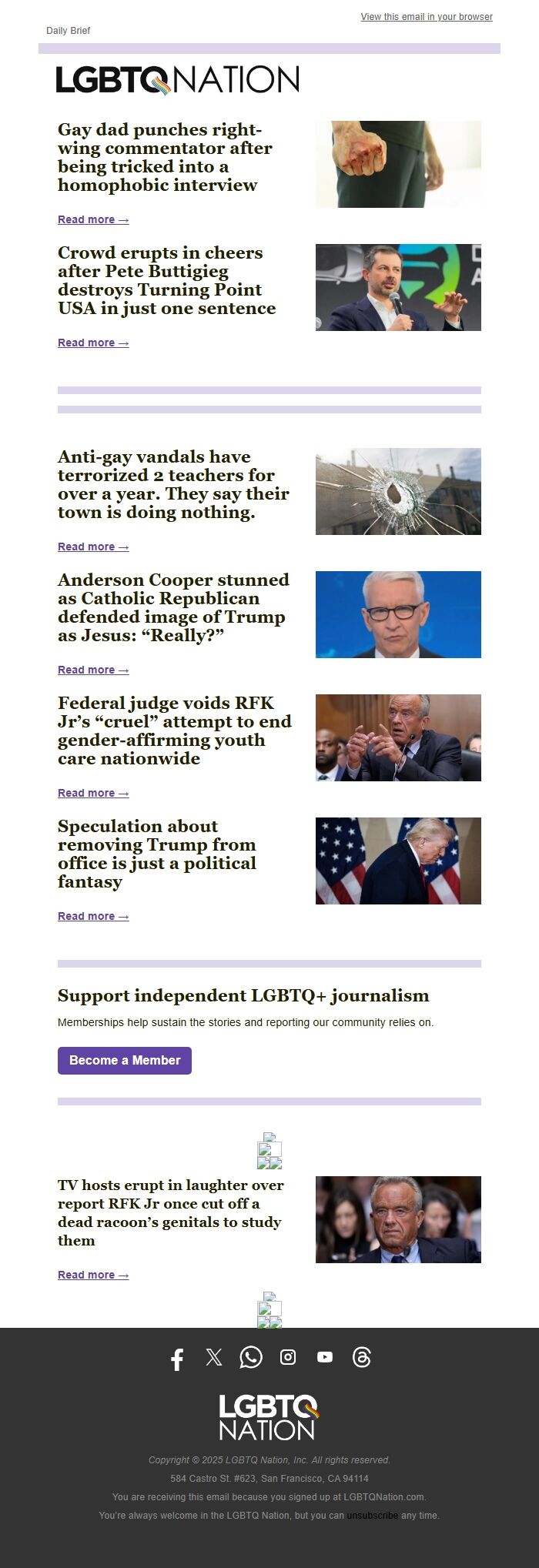This screenshot has height=1568, width=539.
Task: Open the WhatsApp icon
Action: tap(251, 1358)
